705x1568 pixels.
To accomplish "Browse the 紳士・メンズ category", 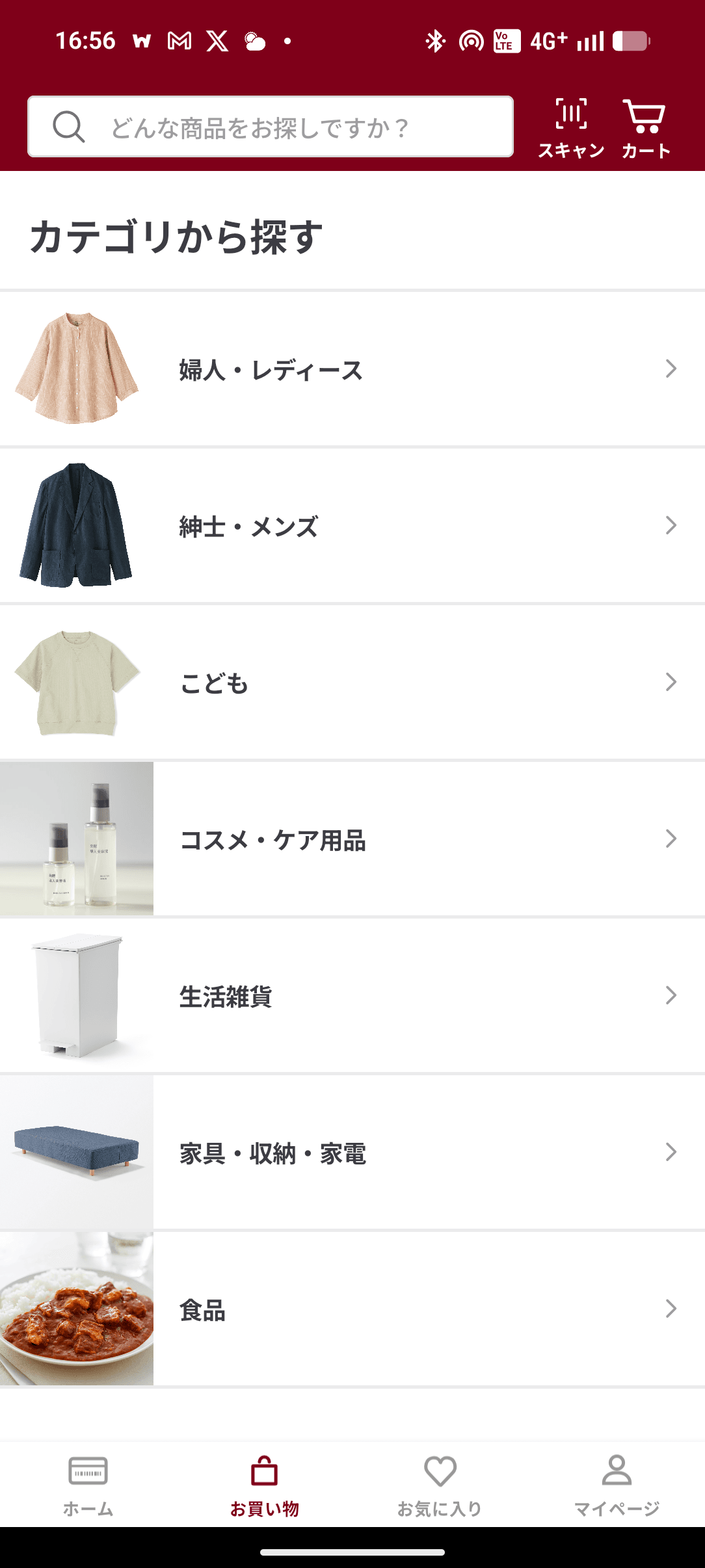I will click(352, 526).
